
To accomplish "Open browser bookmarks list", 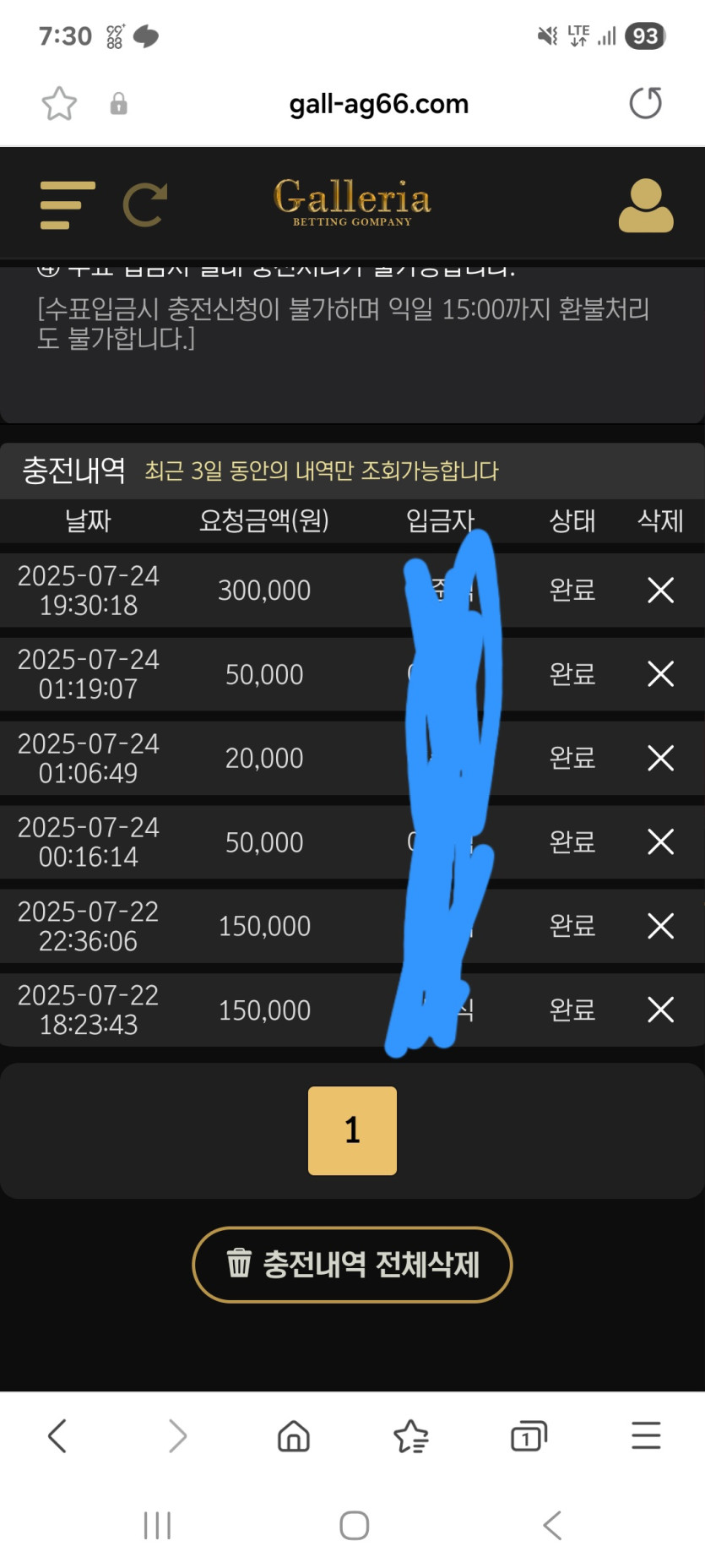I will [411, 1435].
